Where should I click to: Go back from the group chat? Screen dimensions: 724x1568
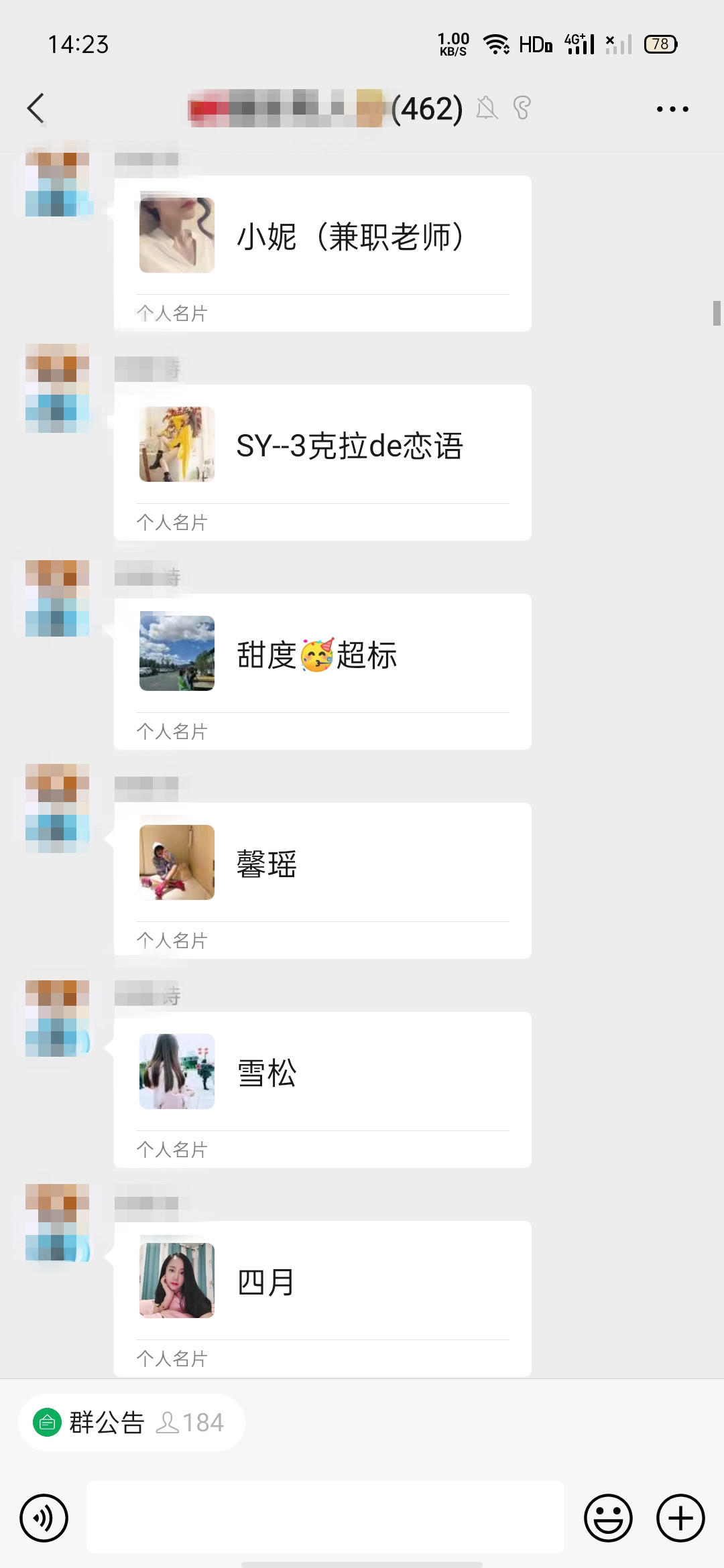coord(36,109)
